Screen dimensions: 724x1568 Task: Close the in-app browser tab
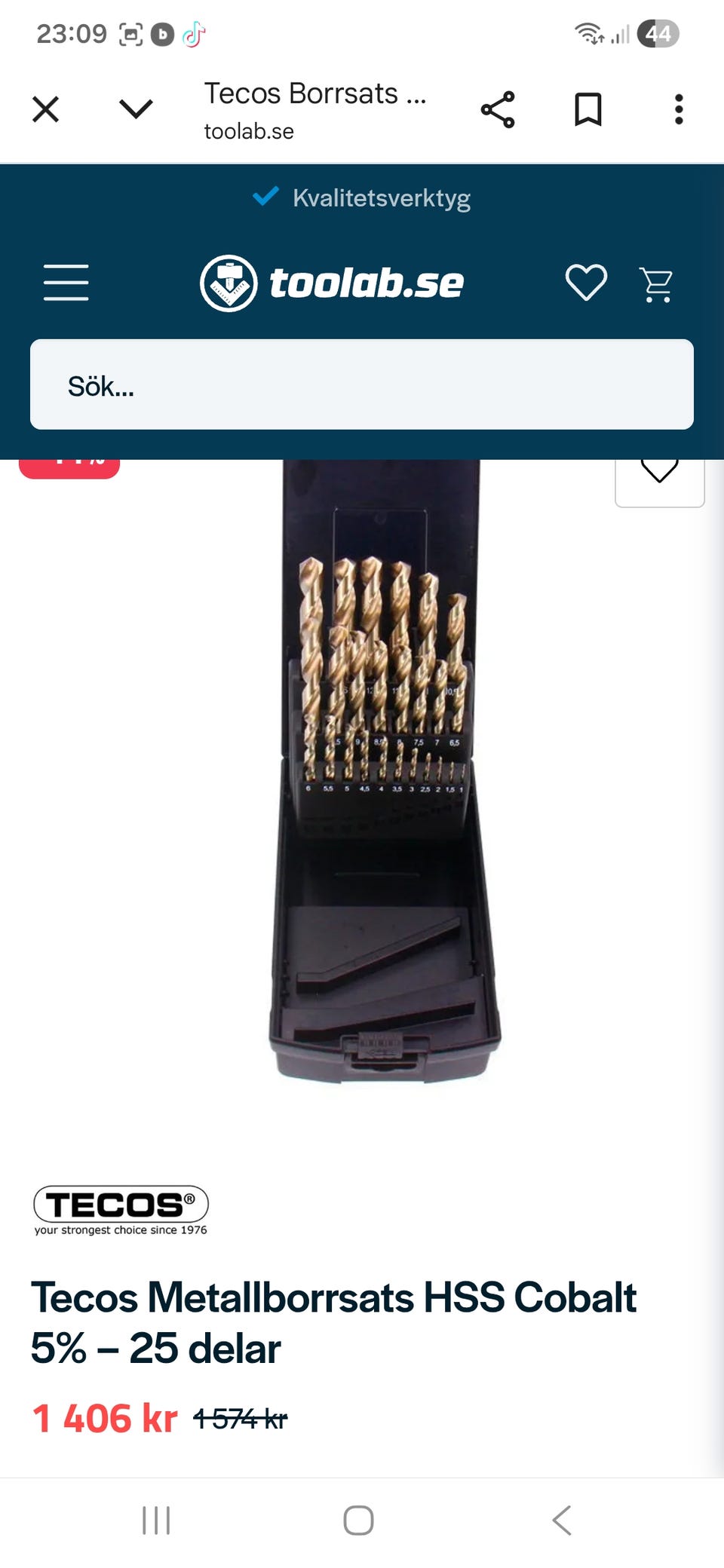tap(46, 109)
